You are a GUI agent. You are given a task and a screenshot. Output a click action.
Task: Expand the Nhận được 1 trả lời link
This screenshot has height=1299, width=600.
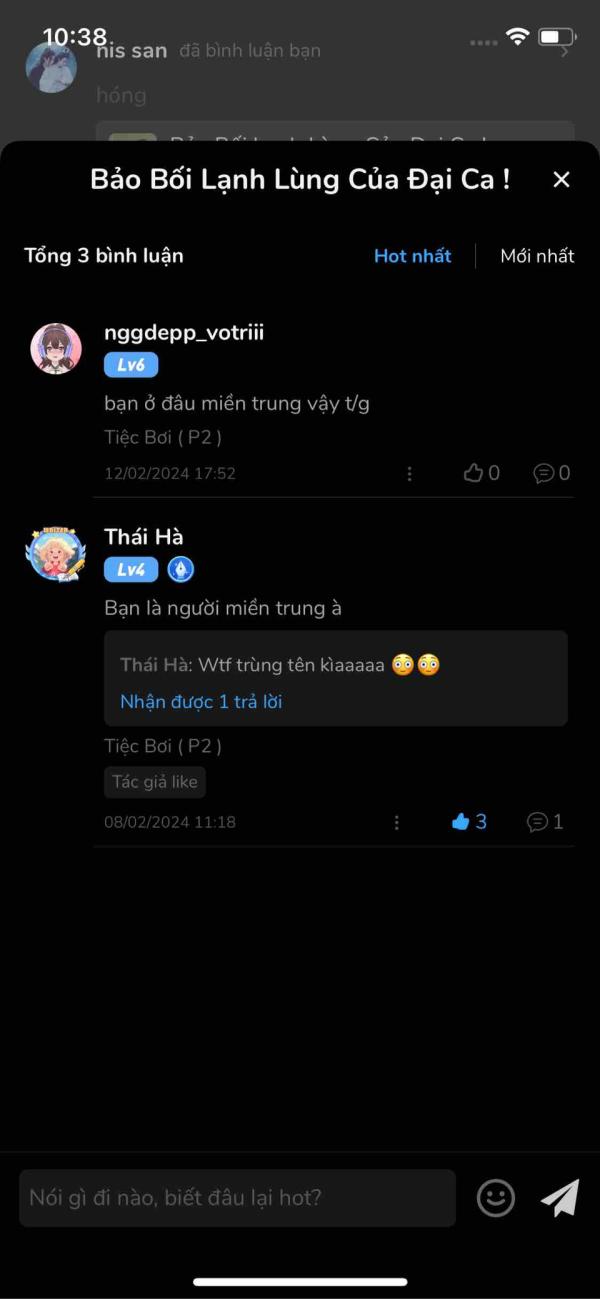[x=201, y=702]
